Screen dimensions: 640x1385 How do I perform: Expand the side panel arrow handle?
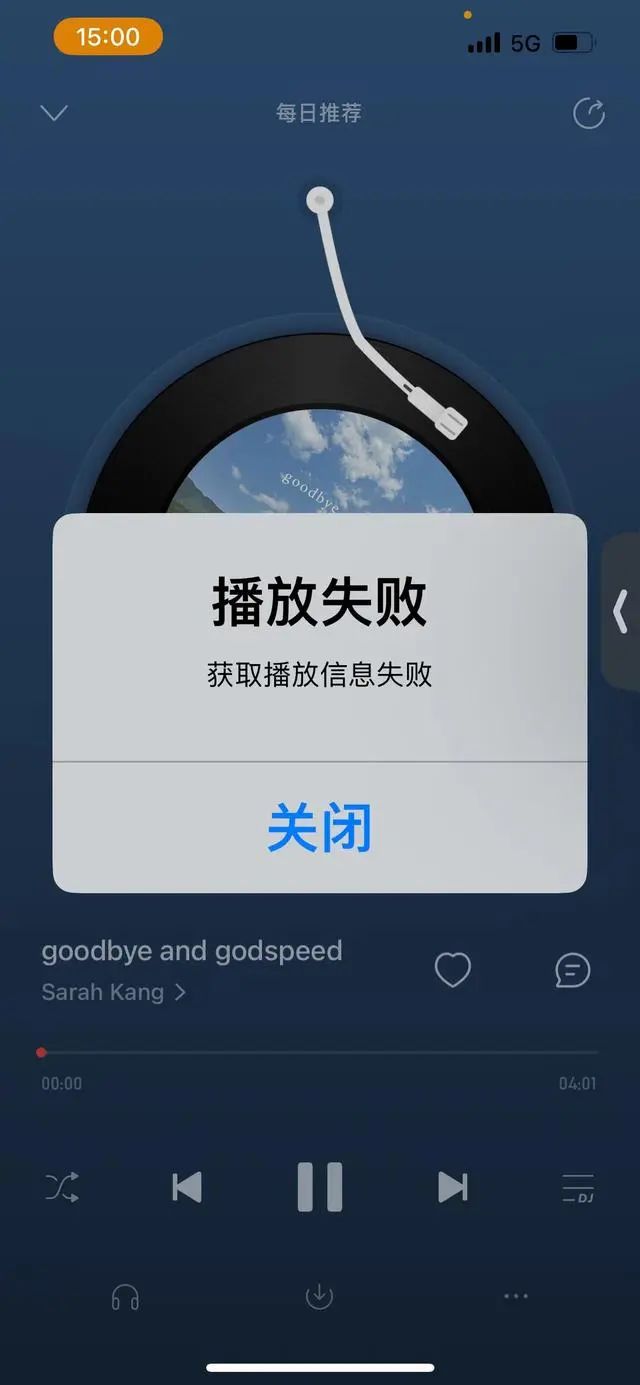pyautogui.click(x=621, y=611)
